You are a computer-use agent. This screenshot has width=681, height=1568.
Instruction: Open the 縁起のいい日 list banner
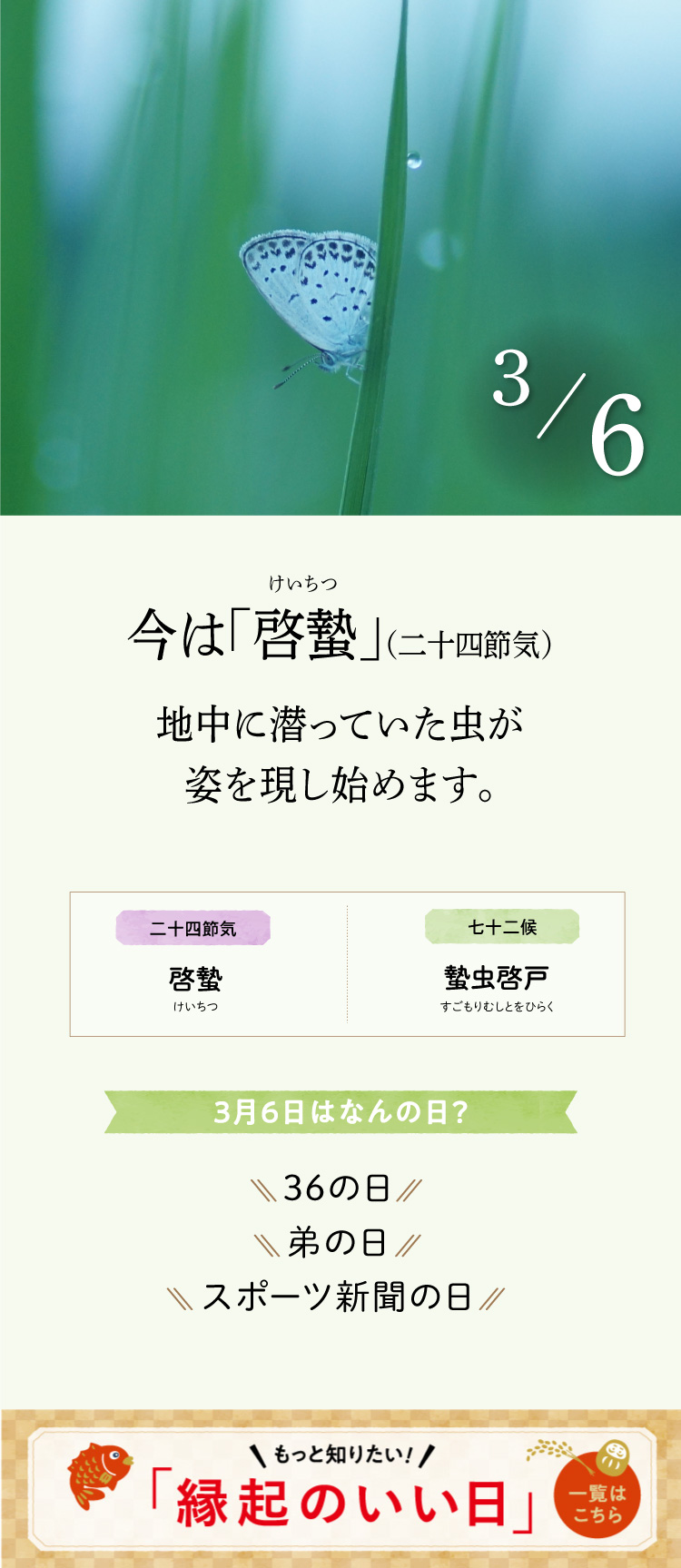(x=340, y=1489)
